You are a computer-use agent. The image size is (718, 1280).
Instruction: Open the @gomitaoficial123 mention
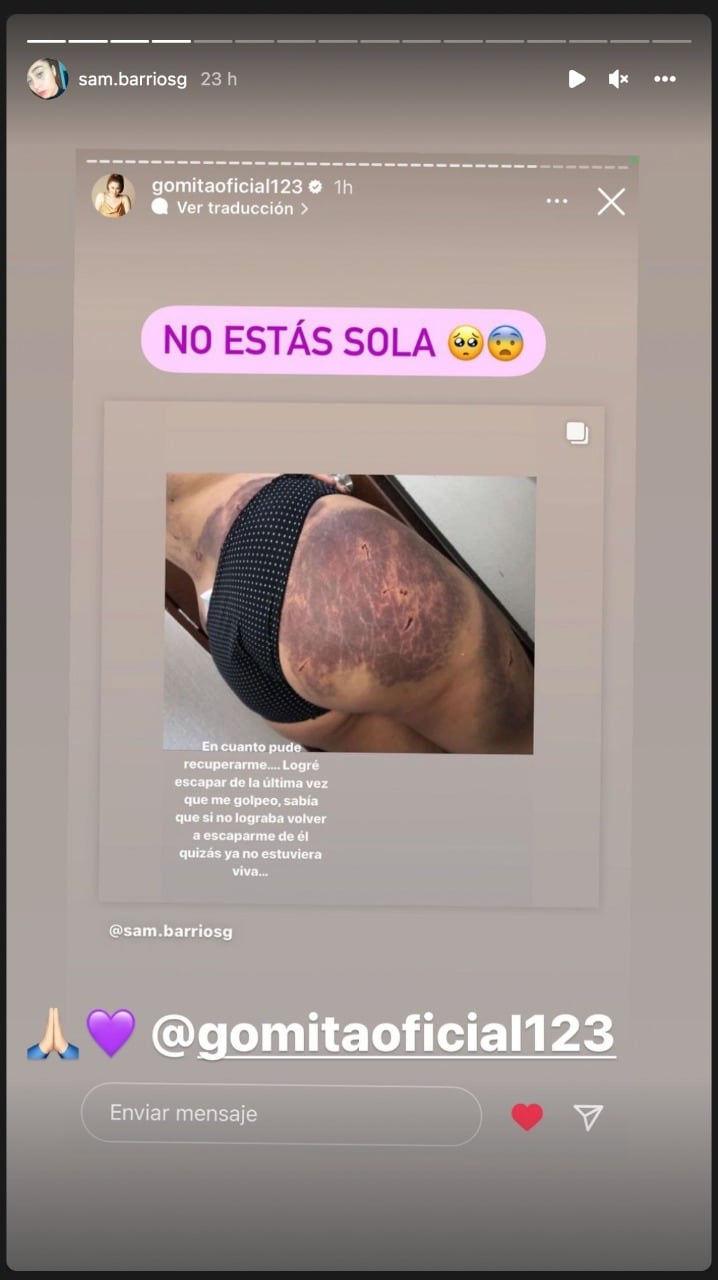tap(382, 1034)
